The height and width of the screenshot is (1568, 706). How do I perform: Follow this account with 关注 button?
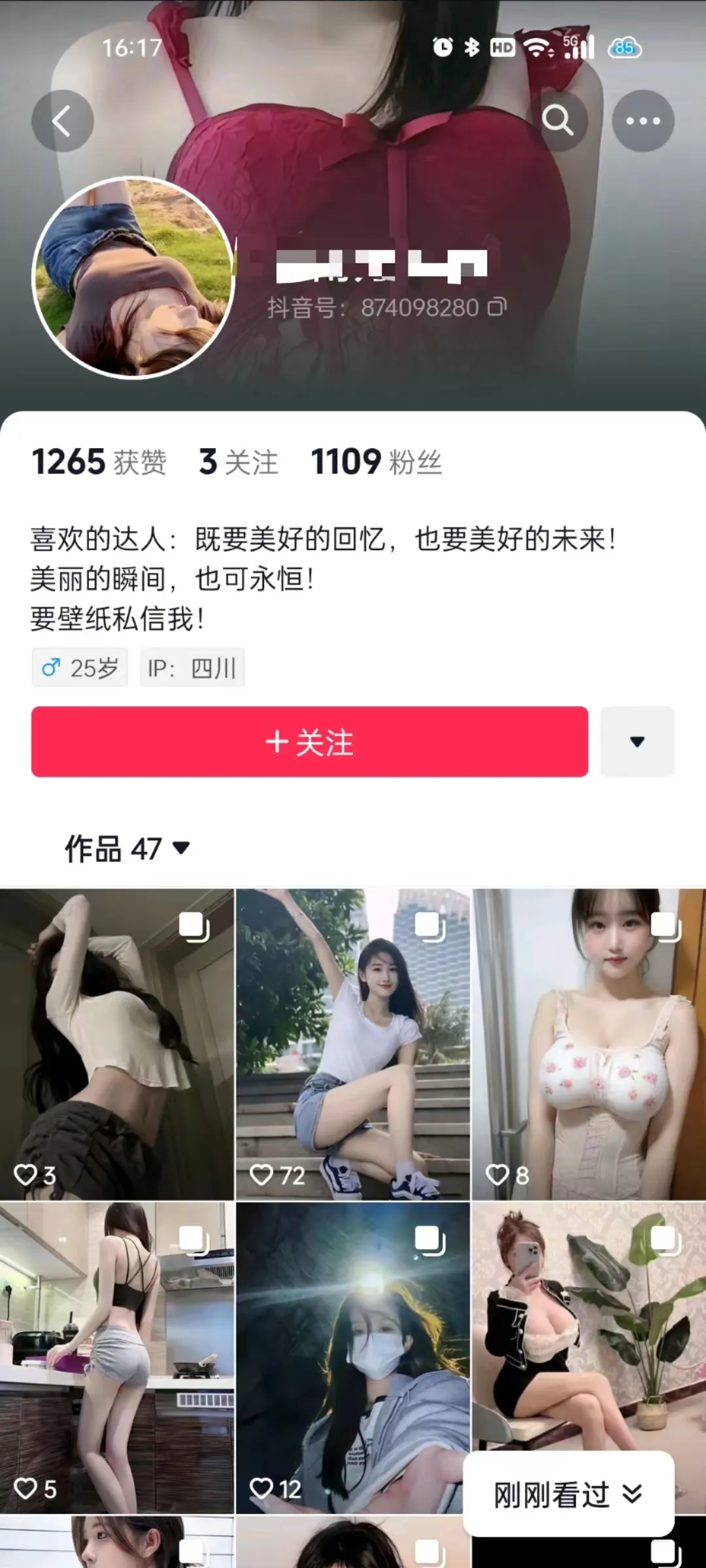click(309, 742)
